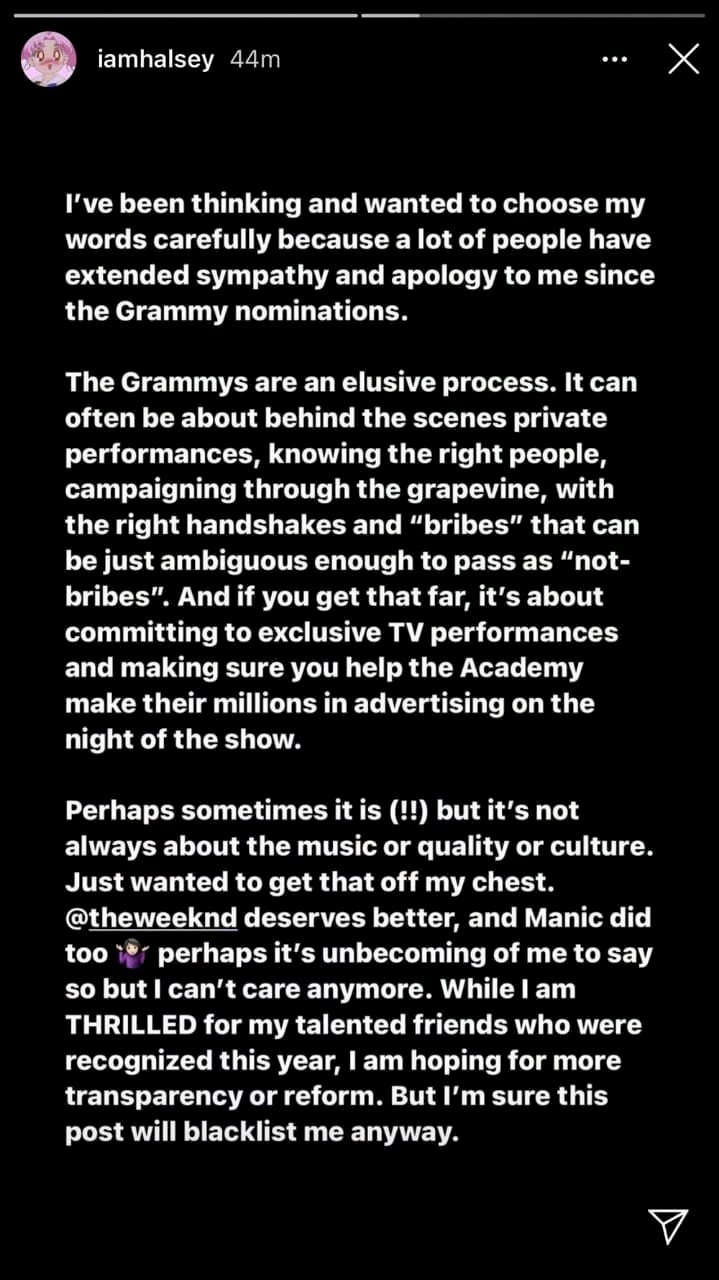Tap the iamhalsey username

coord(155,59)
